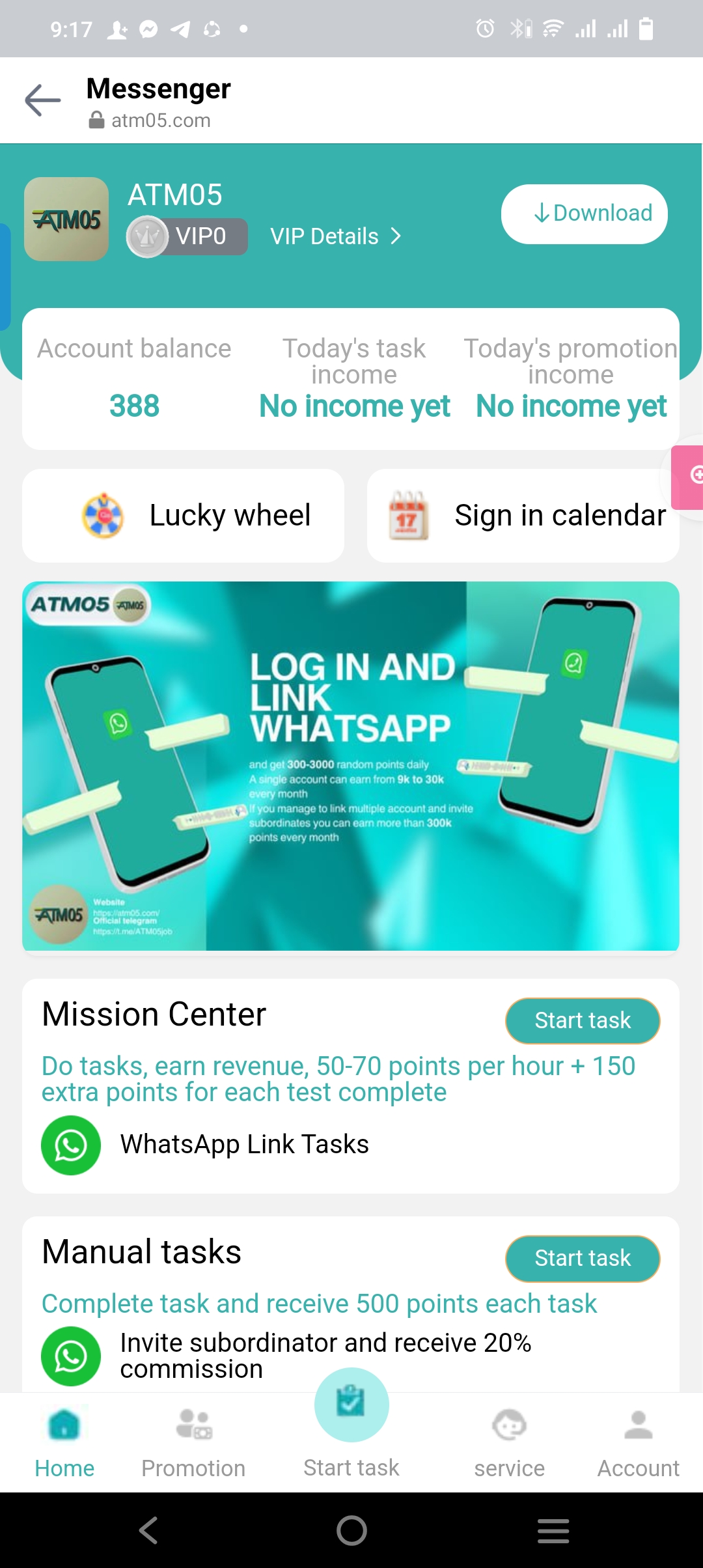This screenshot has height=1568, width=703.
Task: Switch to the service tab
Action: click(509, 1442)
